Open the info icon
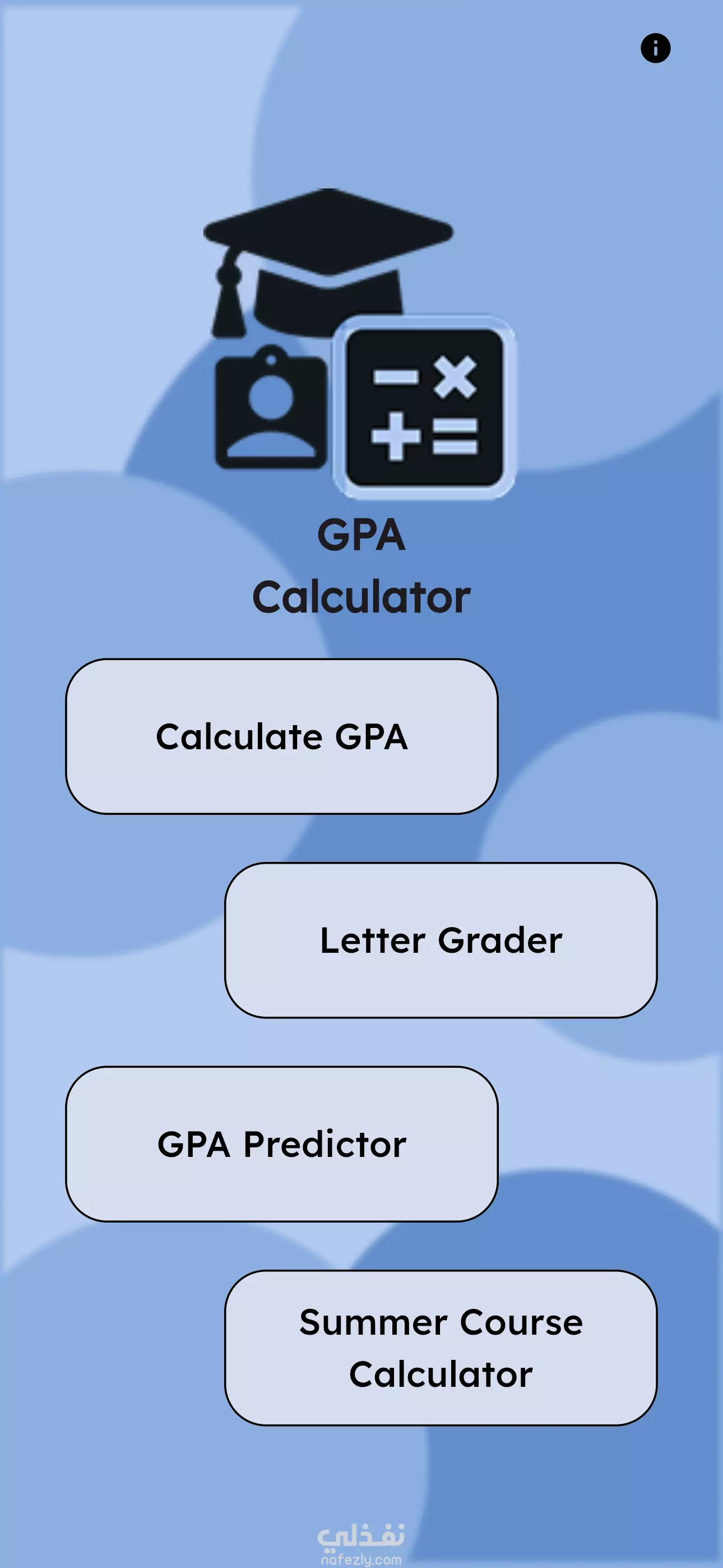The height and width of the screenshot is (1568, 723). click(655, 48)
